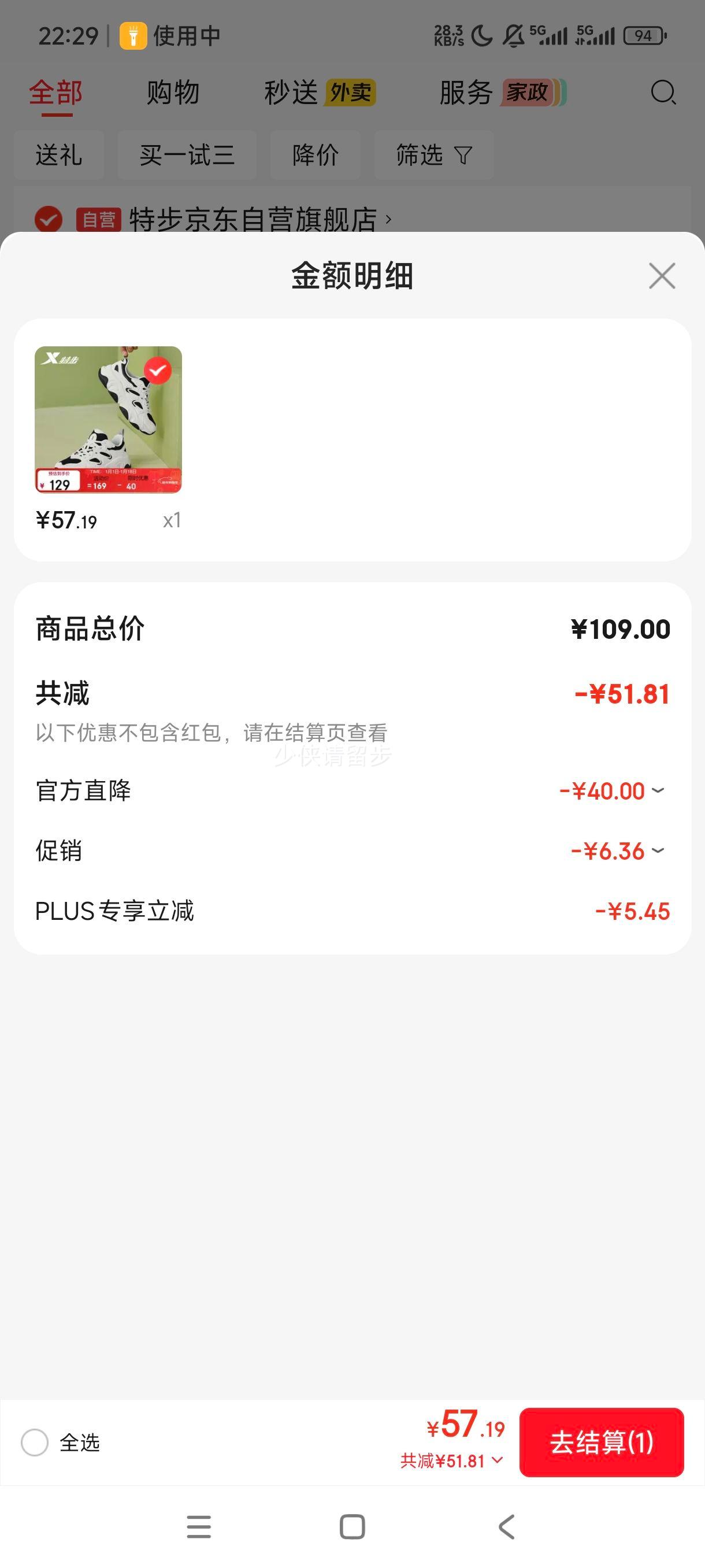The height and width of the screenshot is (1568, 705).
Task: Go to the system home screen
Action: (352, 1526)
